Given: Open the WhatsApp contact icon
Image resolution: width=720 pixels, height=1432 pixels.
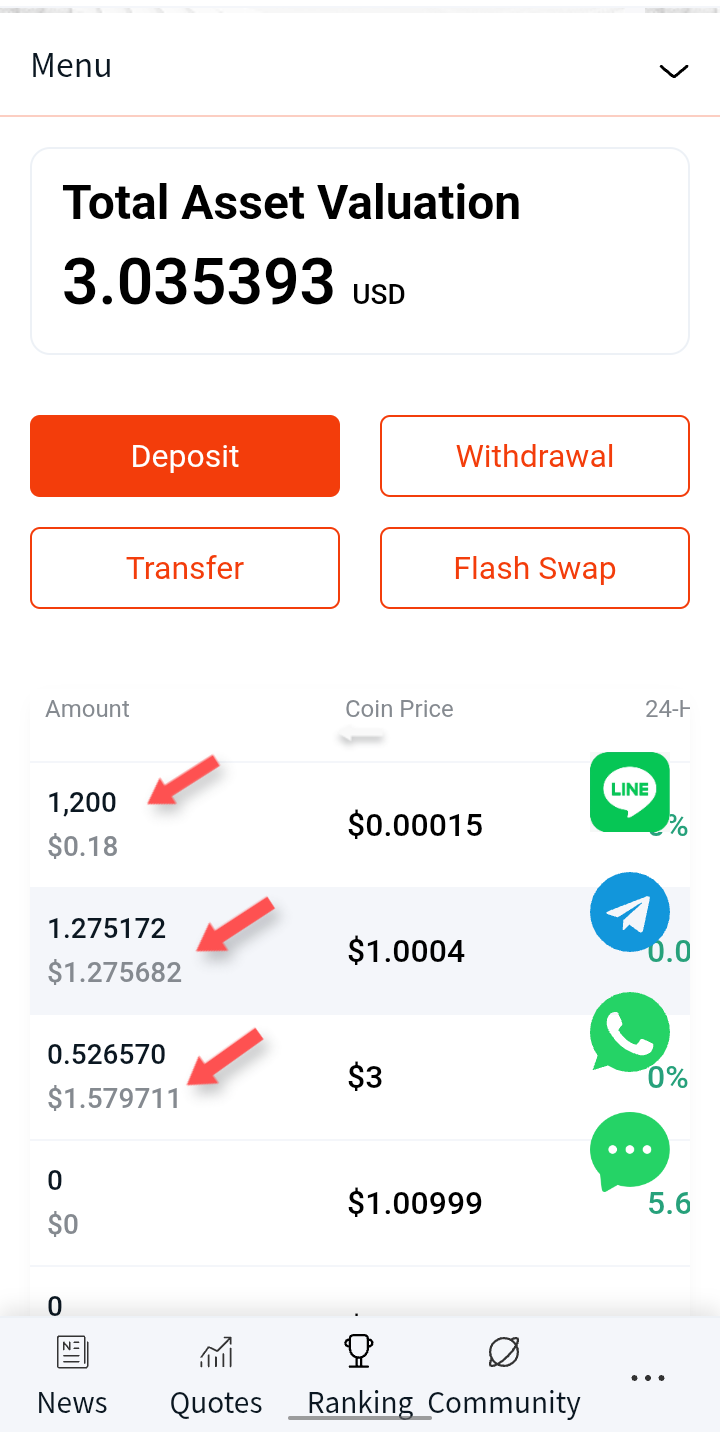Looking at the screenshot, I should point(630,1032).
